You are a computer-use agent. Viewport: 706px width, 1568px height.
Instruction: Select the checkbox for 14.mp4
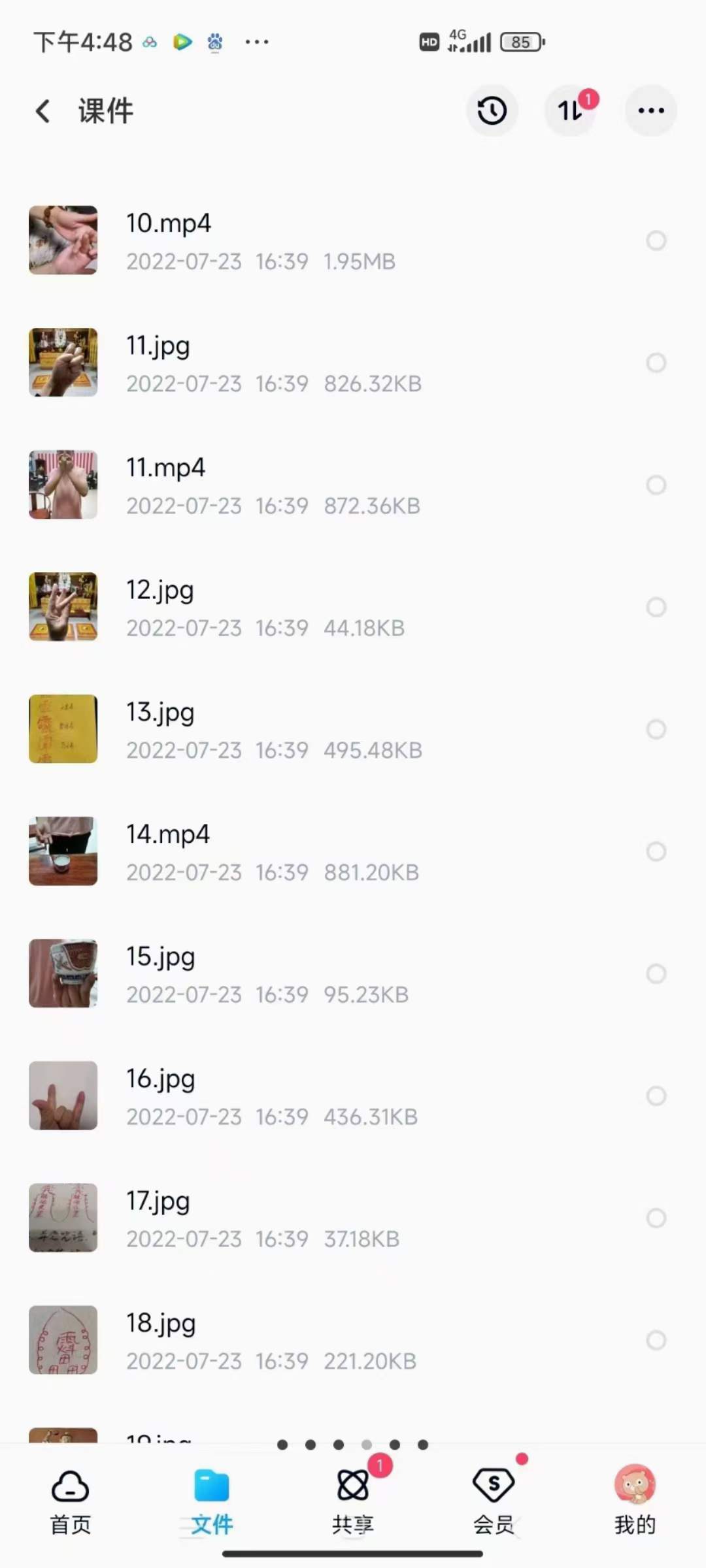click(656, 851)
